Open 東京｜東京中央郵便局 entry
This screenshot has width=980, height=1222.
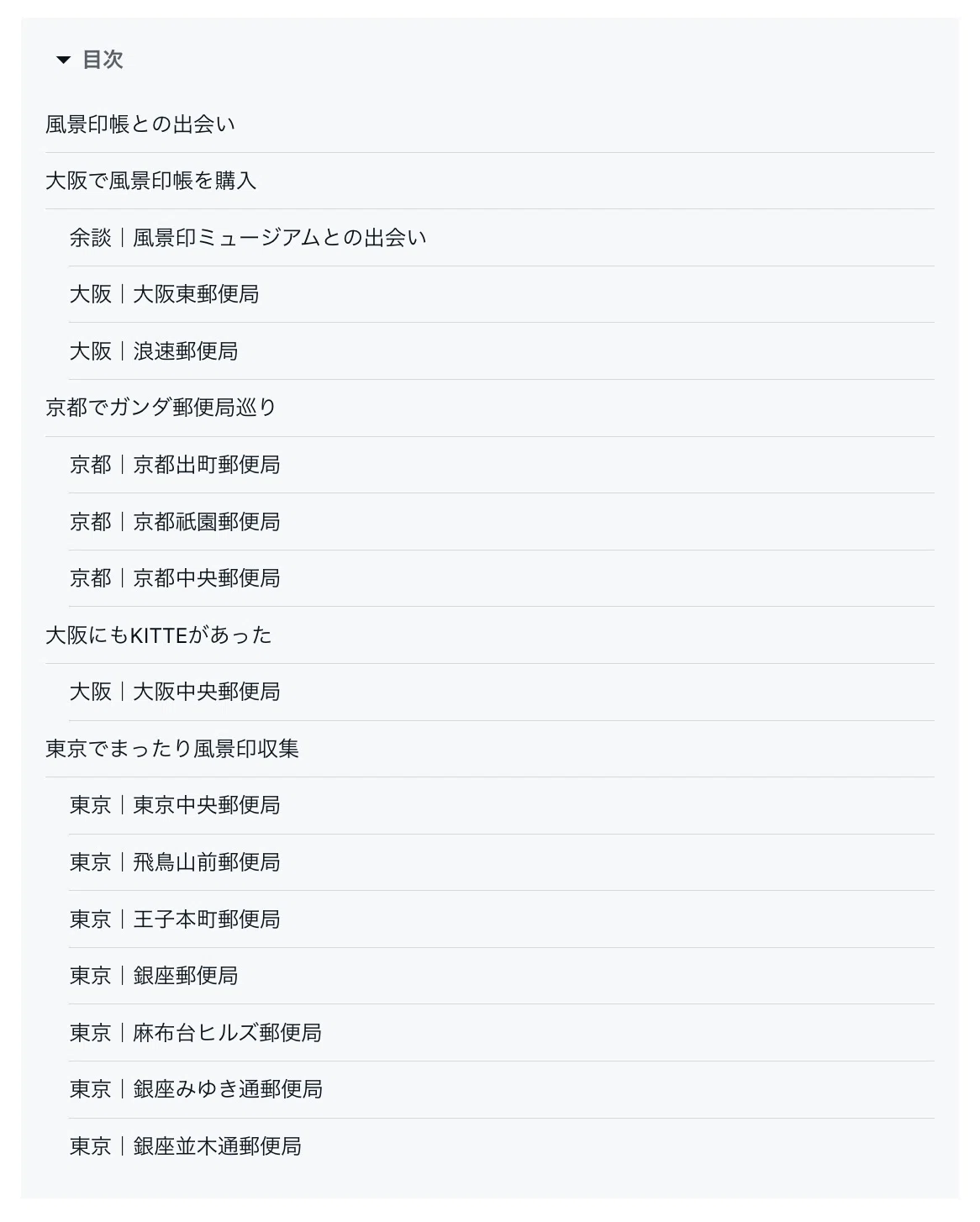click(175, 805)
